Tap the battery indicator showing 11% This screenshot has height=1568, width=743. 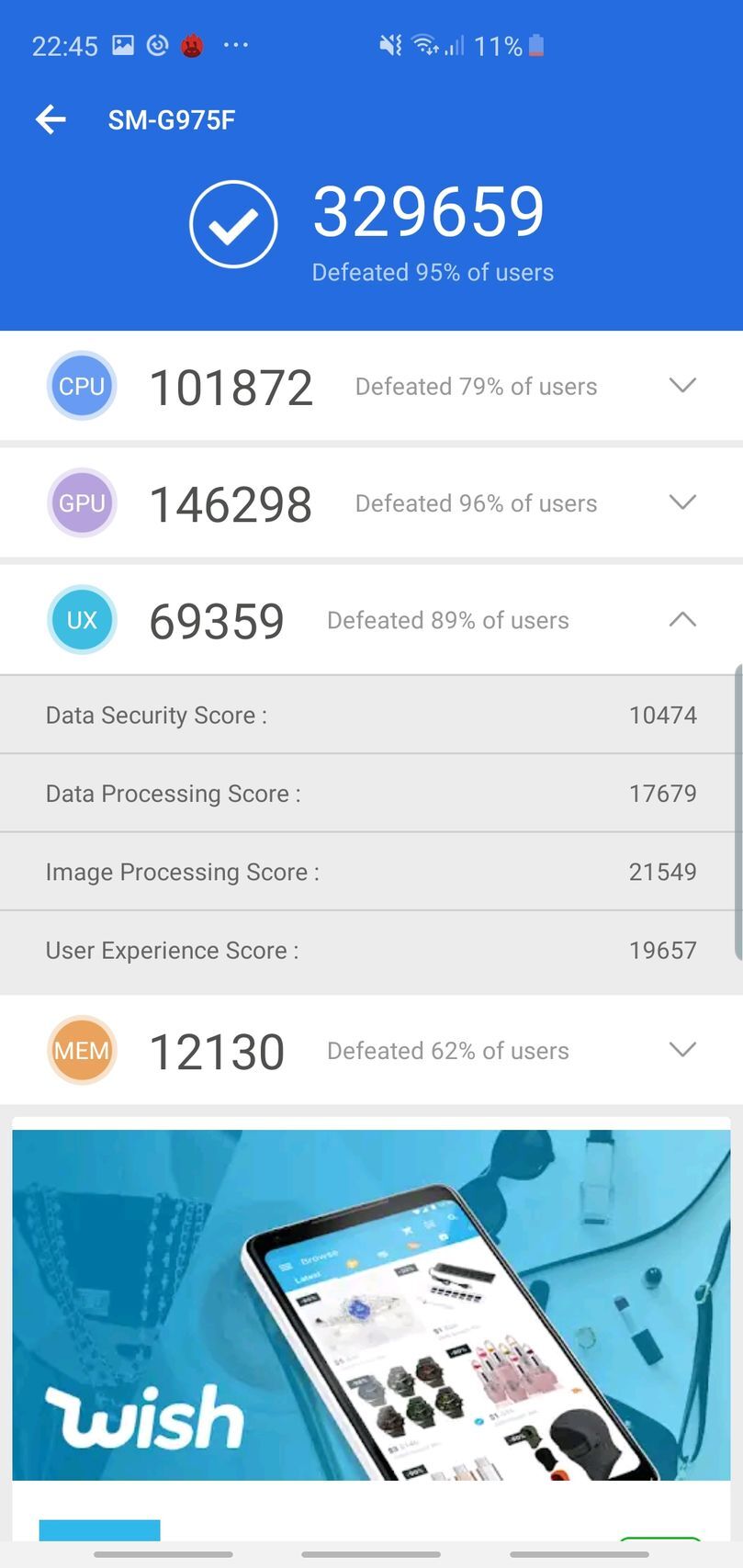tap(537, 43)
